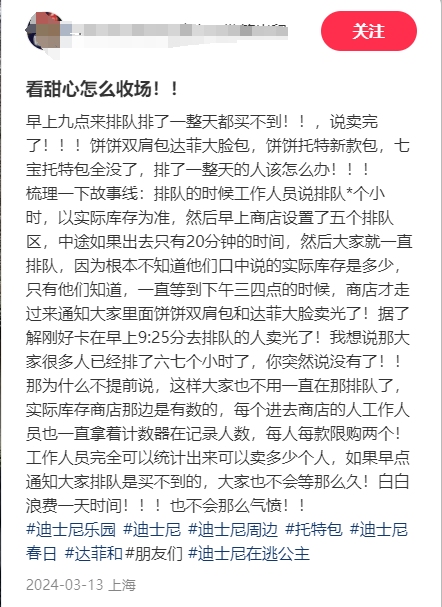Open the post author's avatar
The height and width of the screenshot is (607, 442).
pyautogui.click(x=43, y=31)
